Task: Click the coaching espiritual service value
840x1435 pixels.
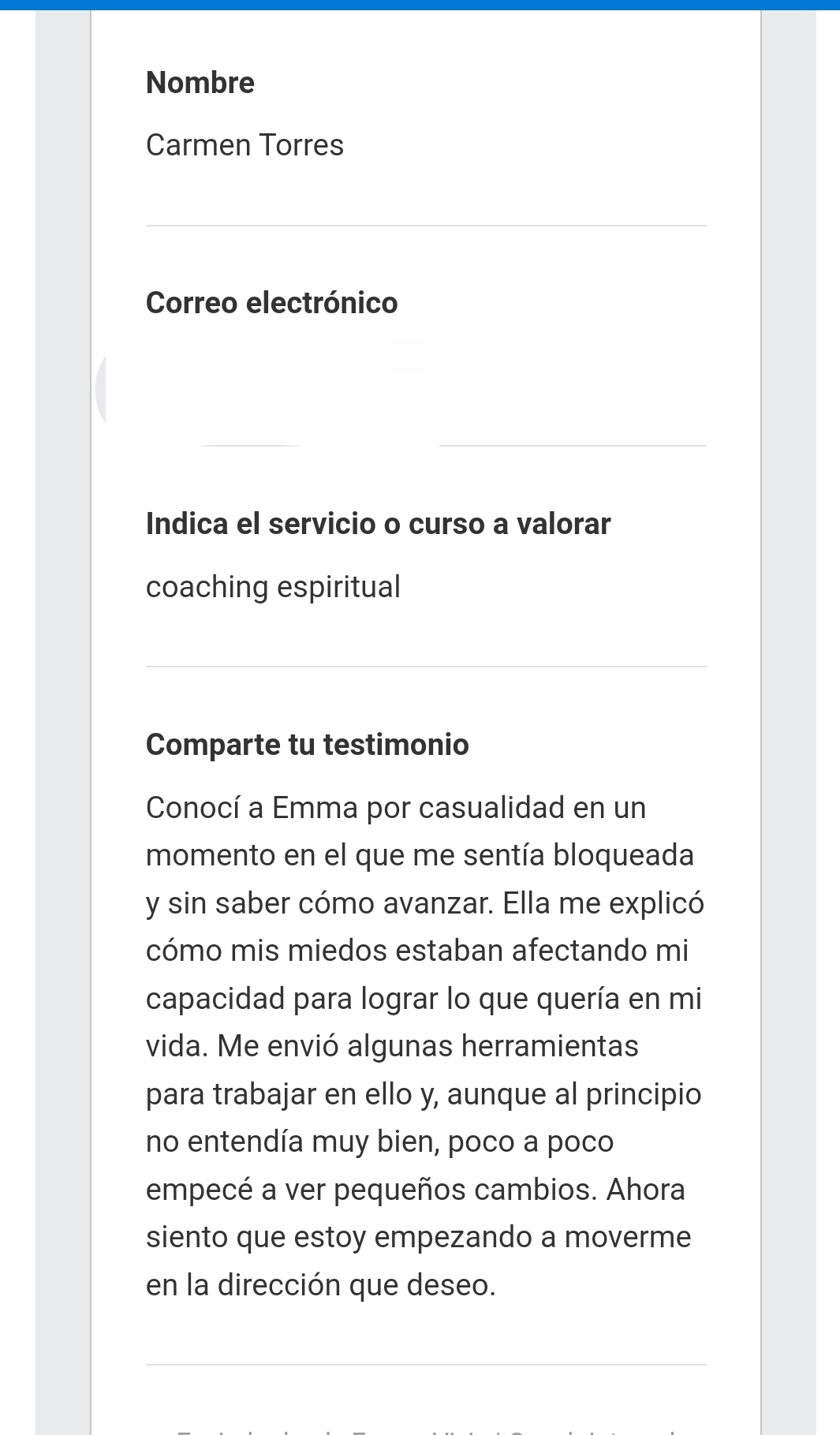Action: coord(273,585)
